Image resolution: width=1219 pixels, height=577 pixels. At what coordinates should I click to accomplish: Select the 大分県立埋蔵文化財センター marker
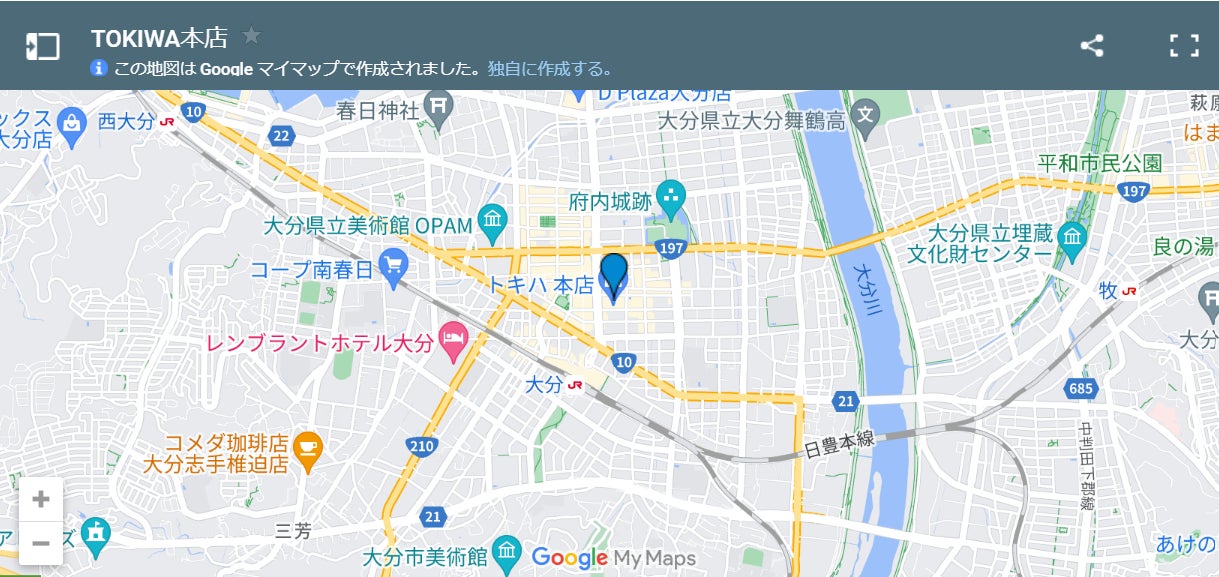tap(1072, 241)
